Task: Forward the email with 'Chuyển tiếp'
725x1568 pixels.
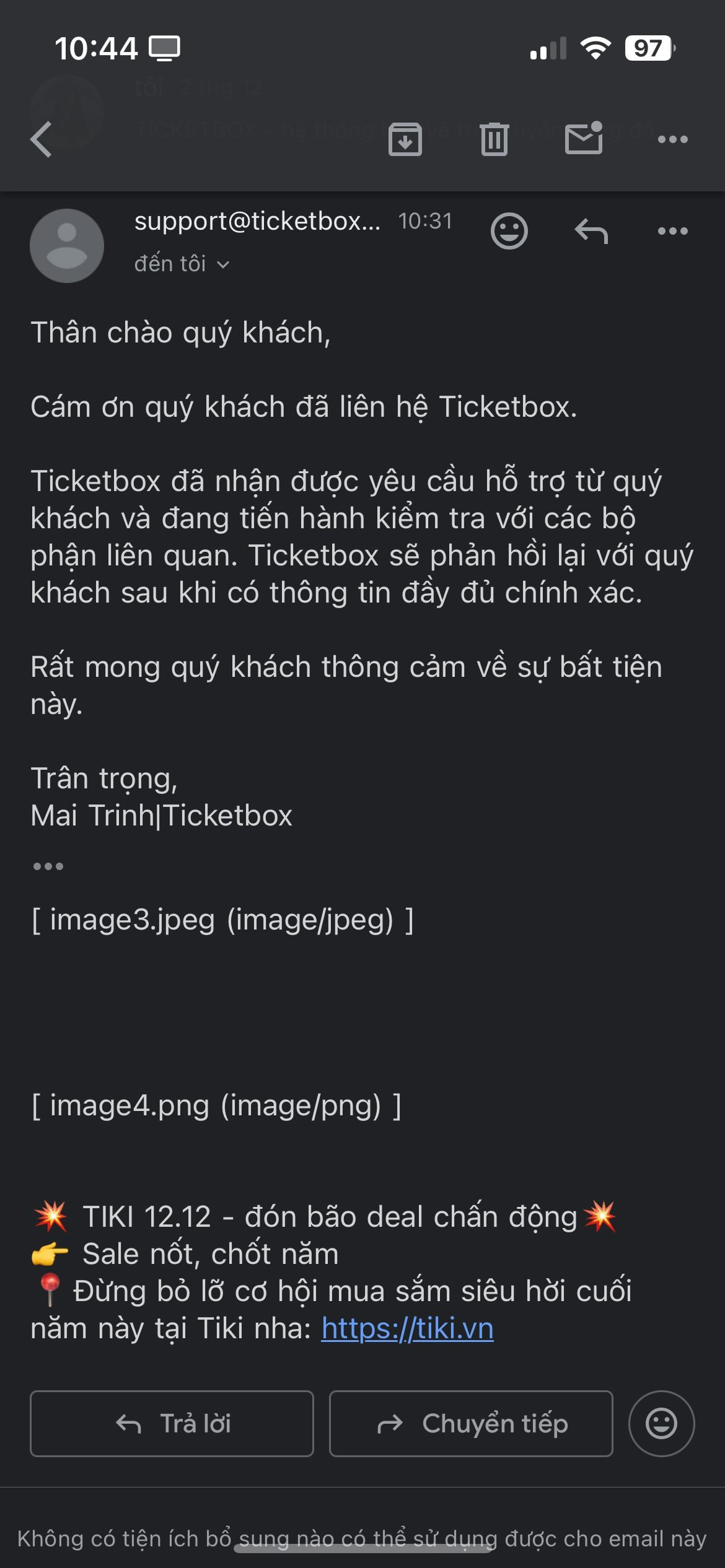Action: pyautogui.click(x=471, y=1424)
